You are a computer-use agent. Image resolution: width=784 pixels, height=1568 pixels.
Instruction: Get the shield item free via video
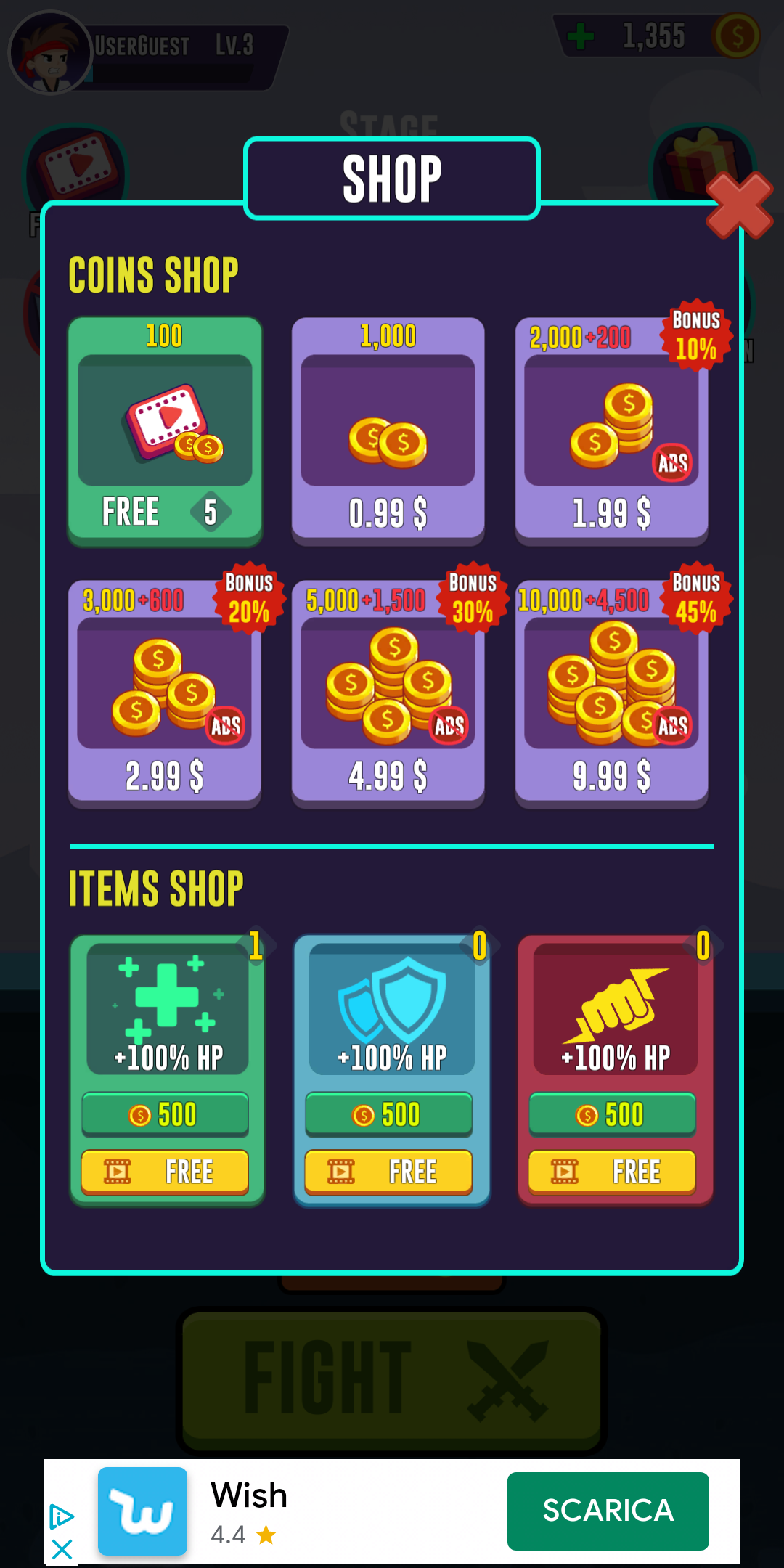point(388,1172)
